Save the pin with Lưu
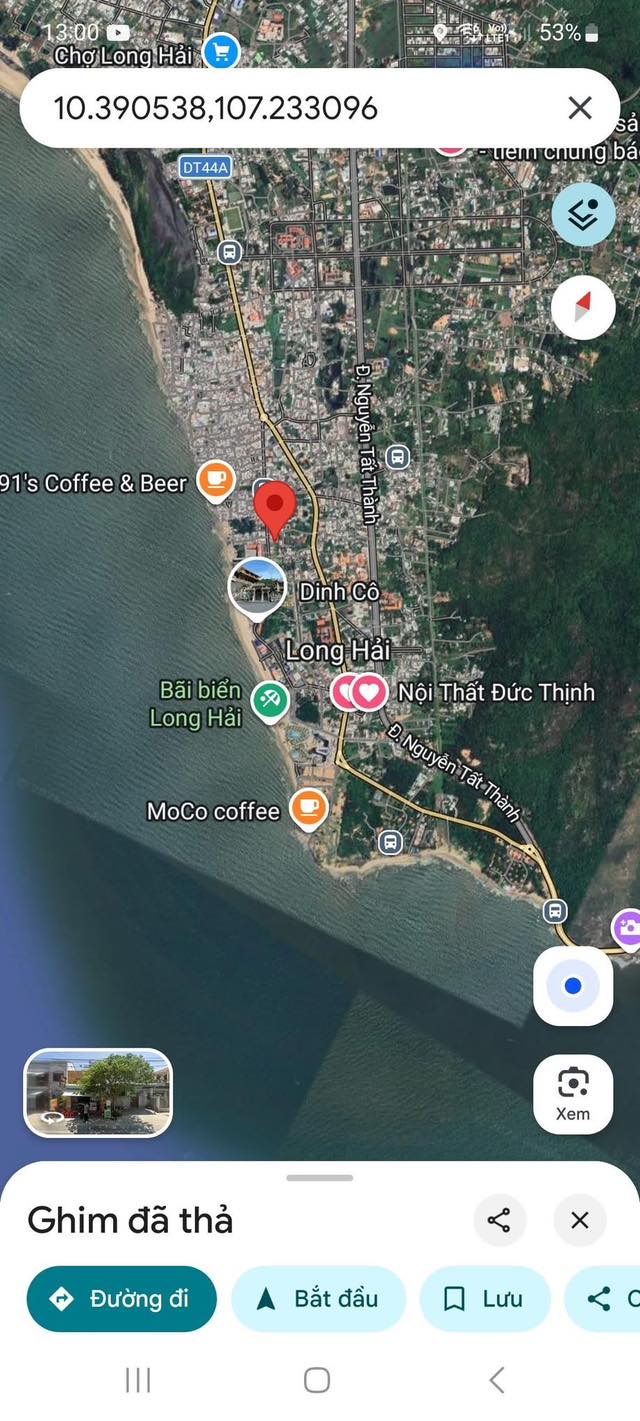Image resolution: width=640 pixels, height=1421 pixels. pos(485,1299)
